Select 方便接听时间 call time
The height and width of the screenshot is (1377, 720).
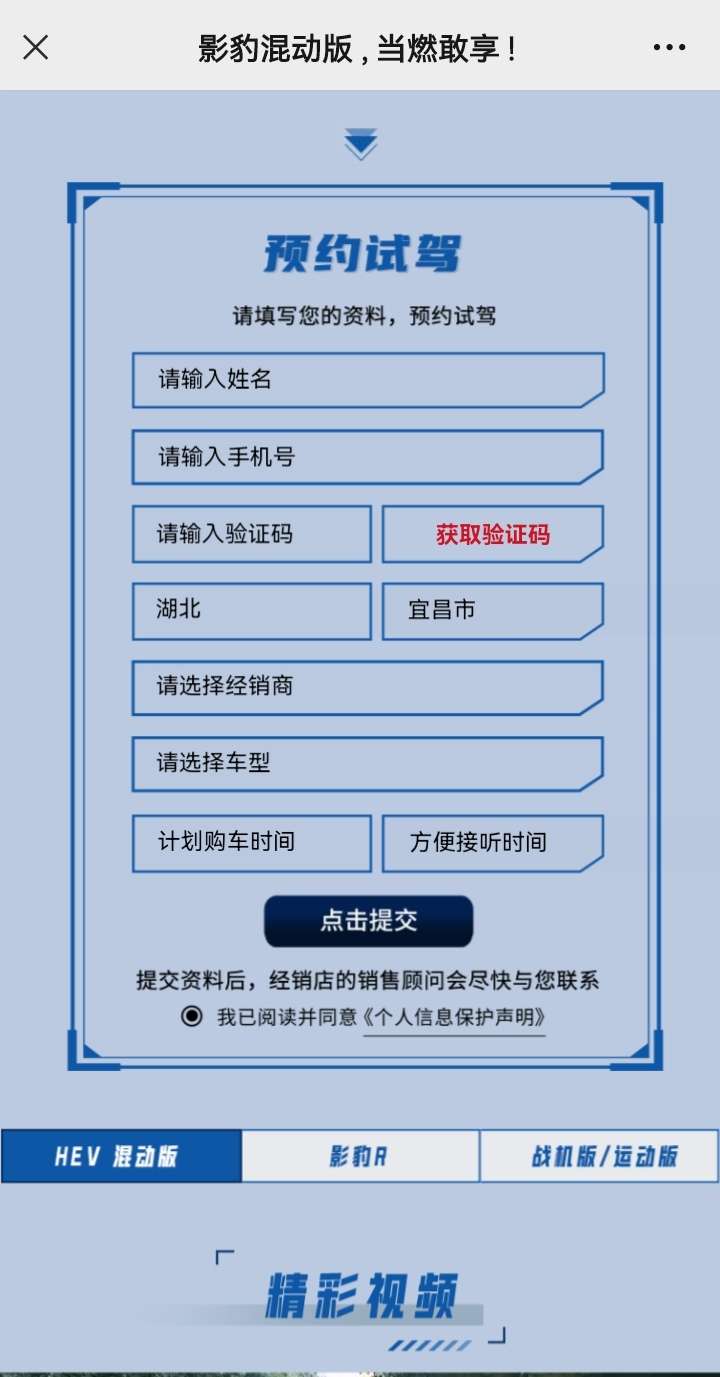coord(492,842)
